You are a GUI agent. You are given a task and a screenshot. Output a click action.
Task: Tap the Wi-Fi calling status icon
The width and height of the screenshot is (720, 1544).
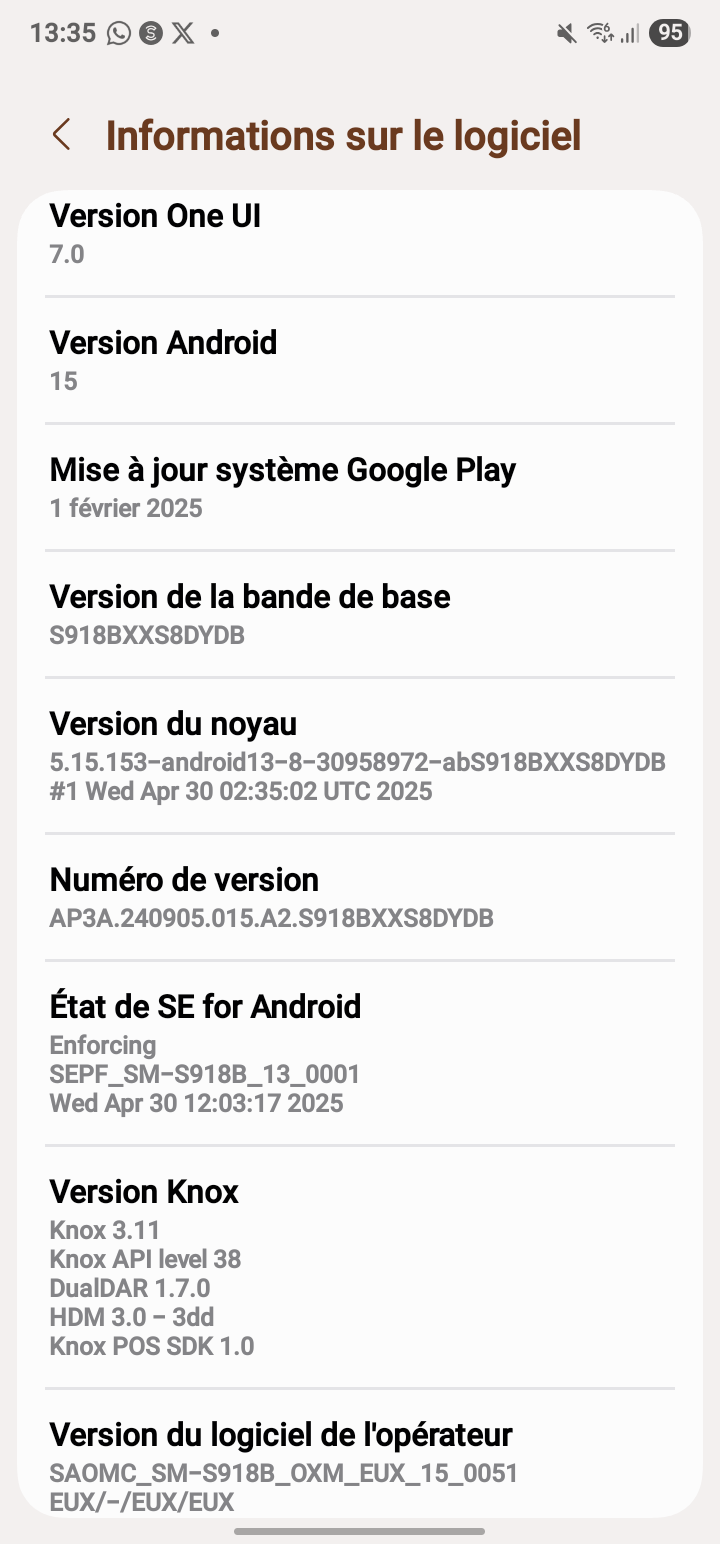(601, 33)
